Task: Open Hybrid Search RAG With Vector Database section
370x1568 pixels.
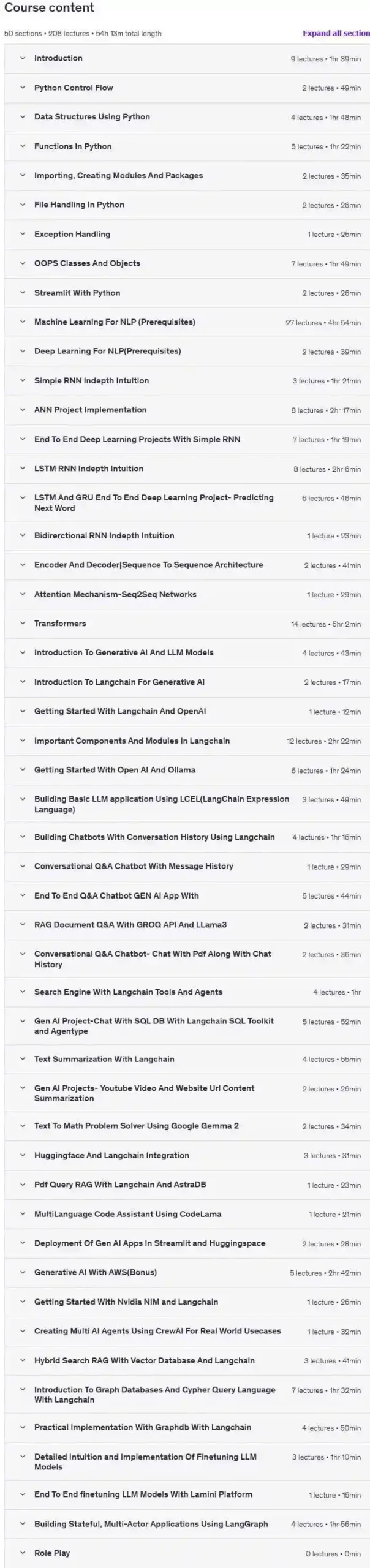Action: coord(145,1360)
